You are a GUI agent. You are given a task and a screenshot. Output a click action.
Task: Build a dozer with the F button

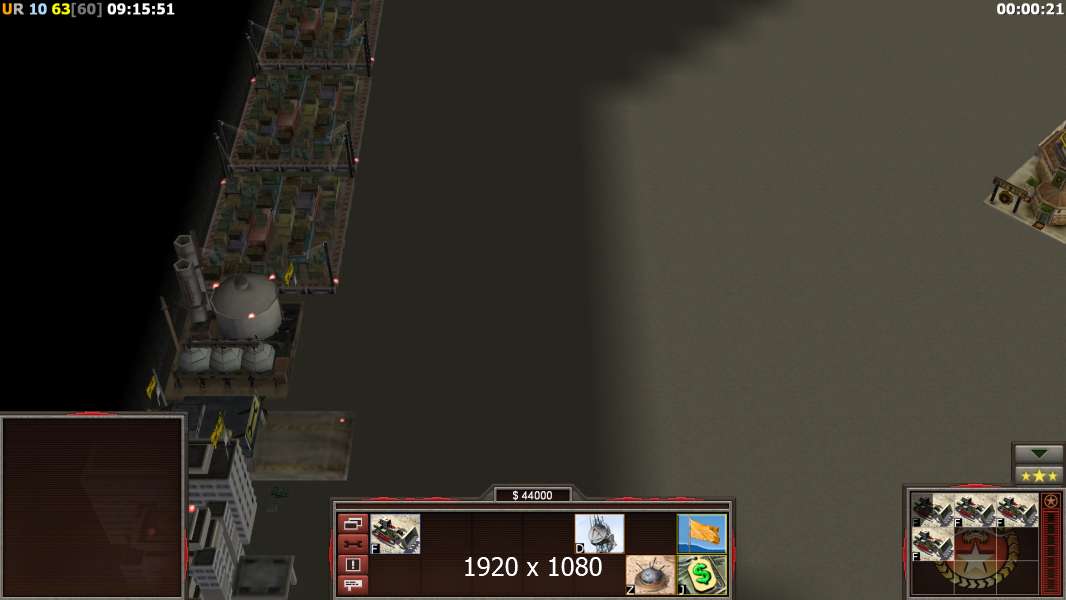pyautogui.click(x=395, y=533)
